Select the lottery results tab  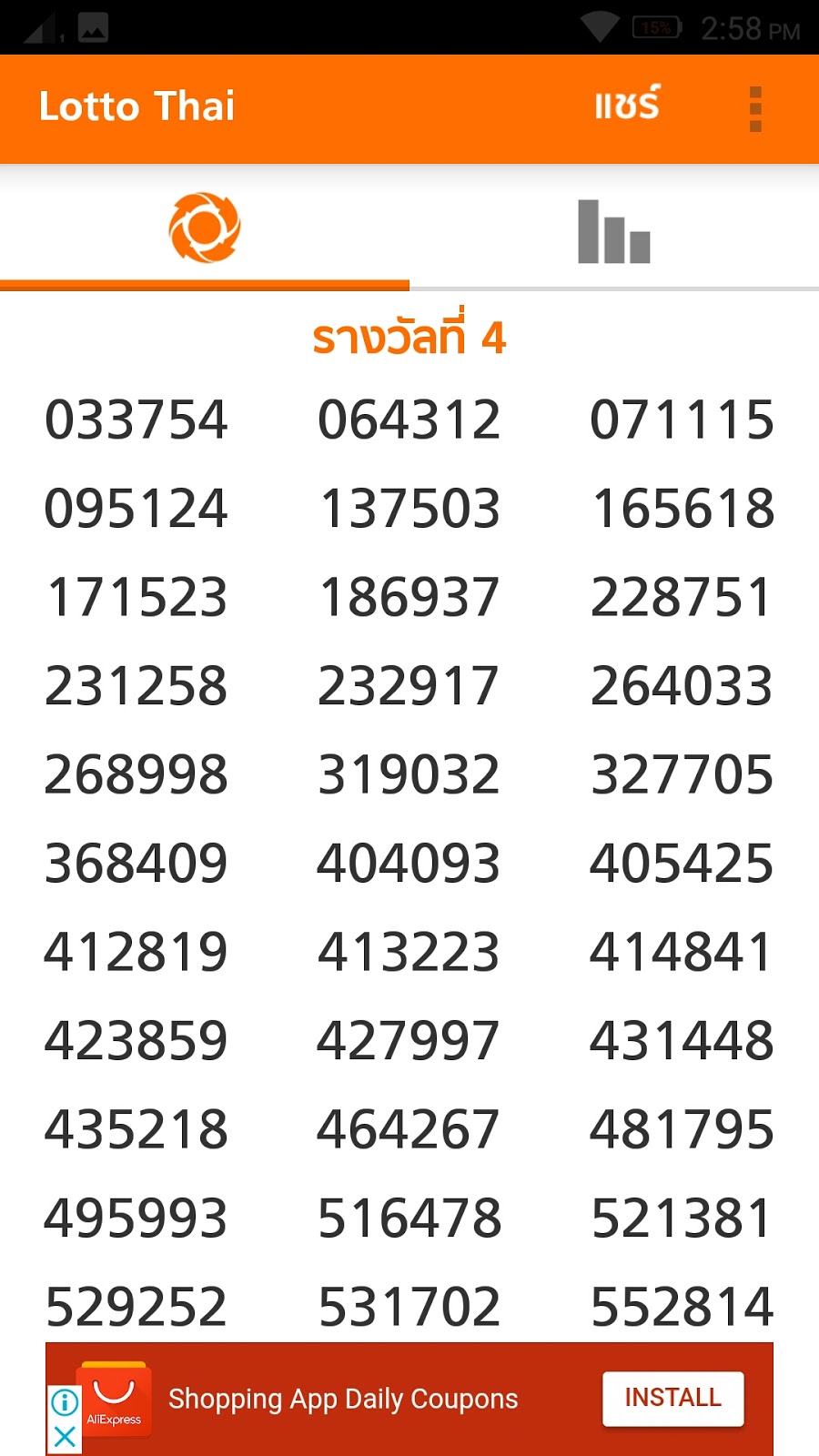click(x=205, y=227)
